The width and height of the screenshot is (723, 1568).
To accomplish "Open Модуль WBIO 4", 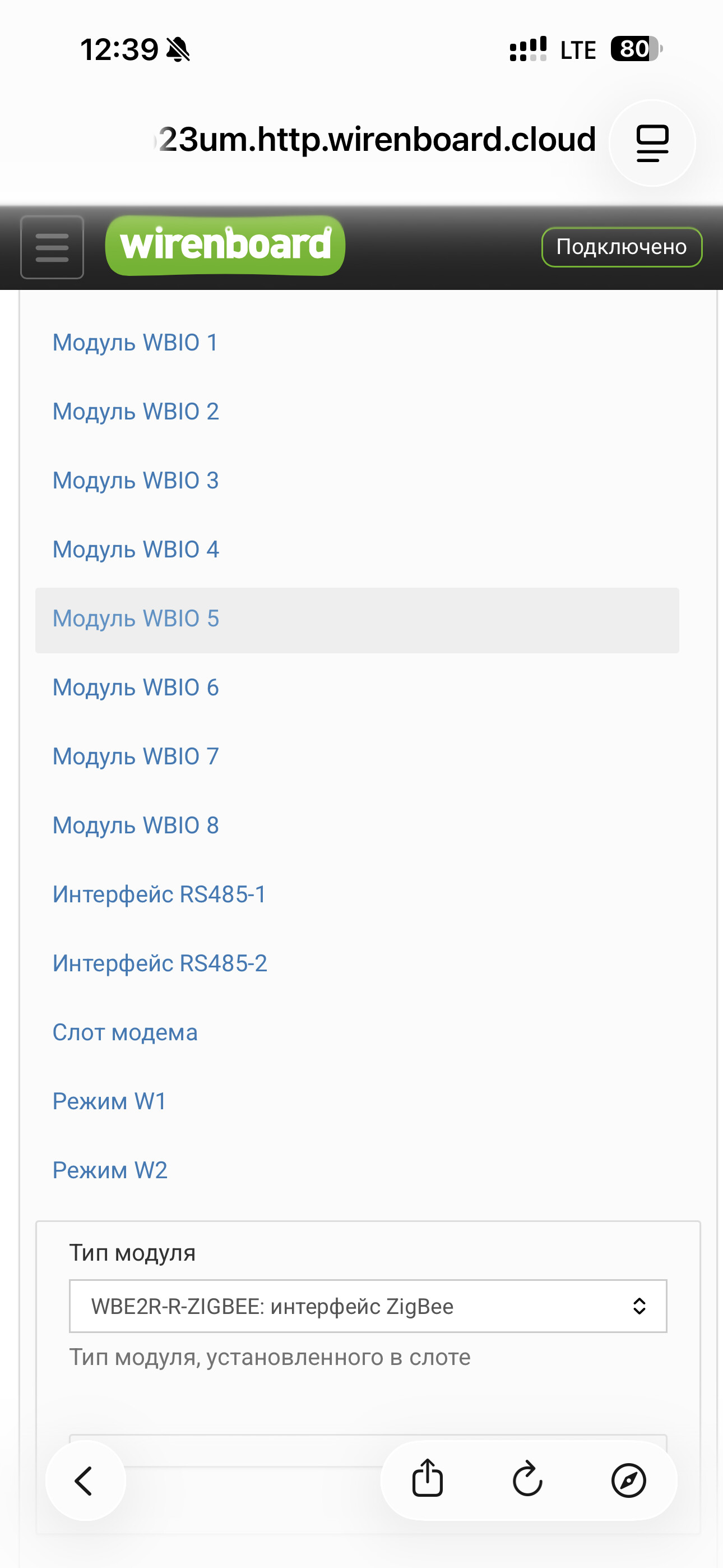I will click(x=135, y=549).
